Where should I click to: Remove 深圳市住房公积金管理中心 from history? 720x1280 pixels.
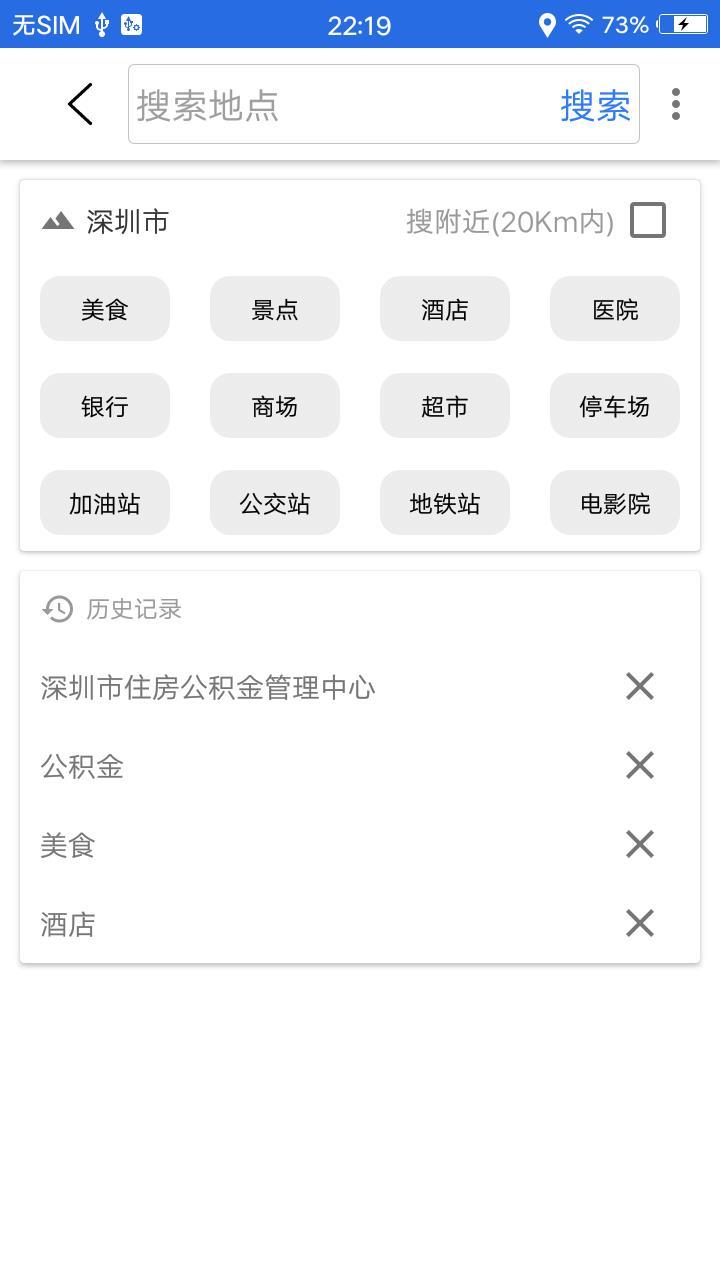click(x=639, y=686)
